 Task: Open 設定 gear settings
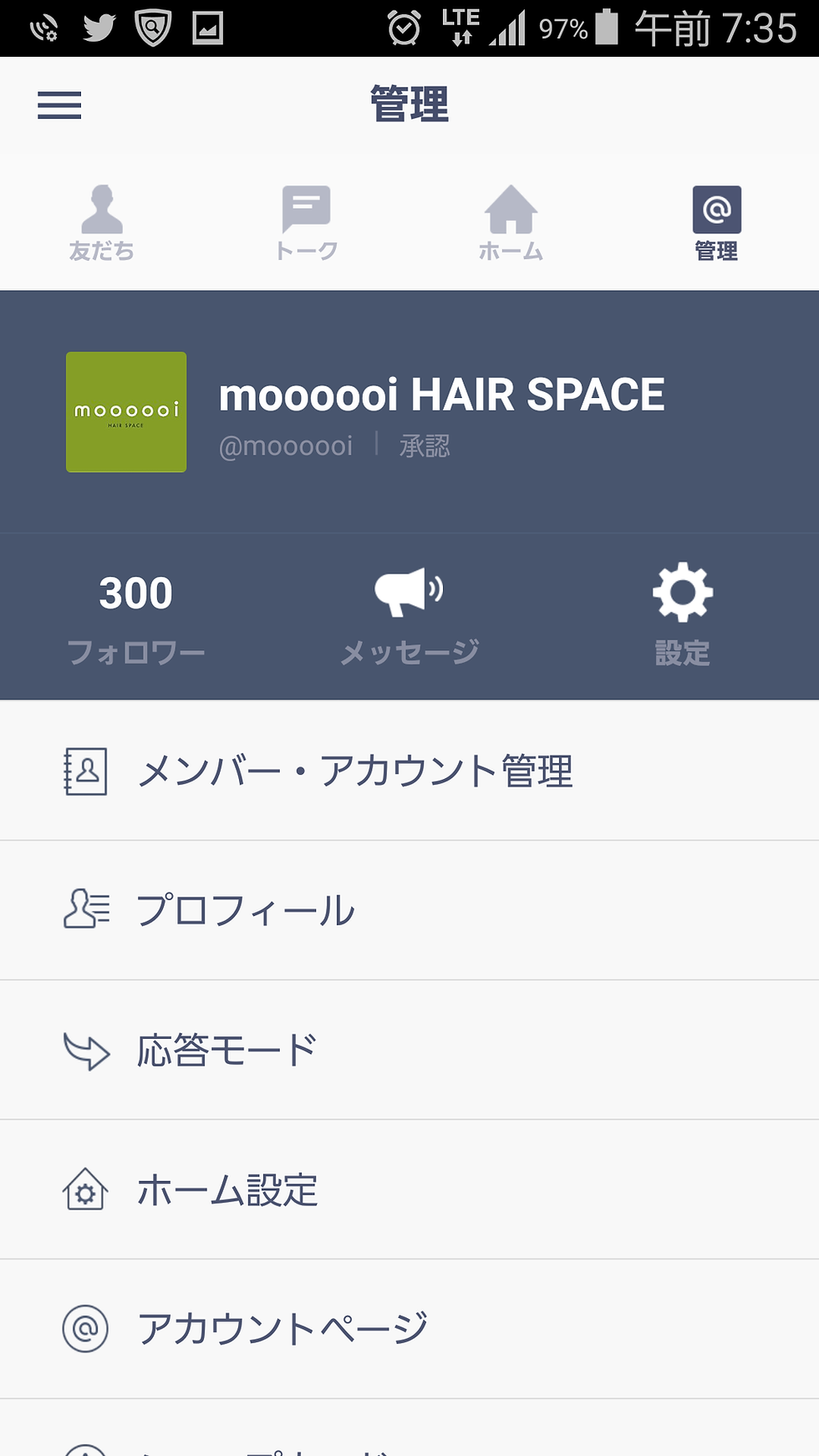(x=682, y=617)
